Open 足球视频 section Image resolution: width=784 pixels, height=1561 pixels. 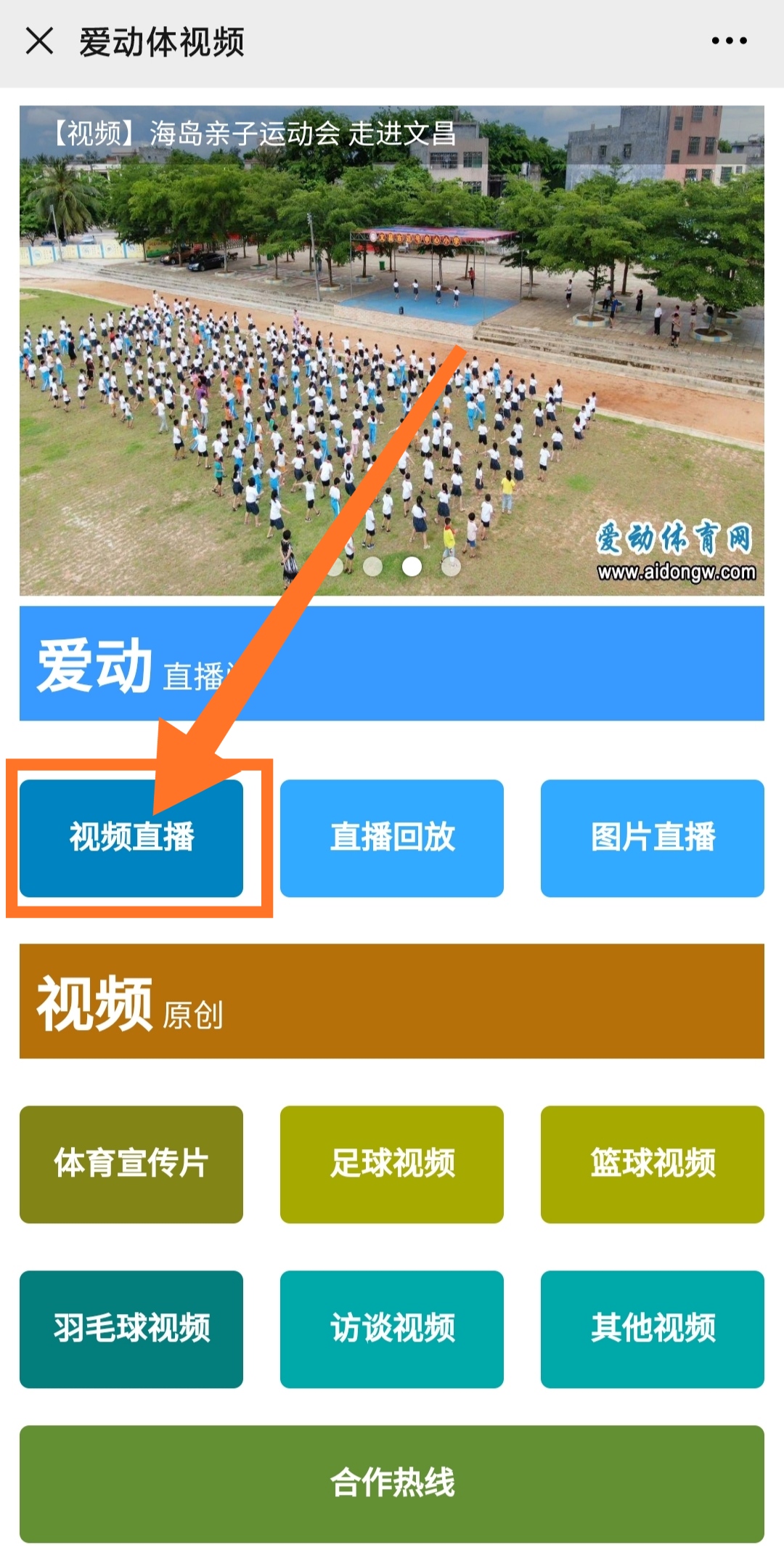(392, 1164)
